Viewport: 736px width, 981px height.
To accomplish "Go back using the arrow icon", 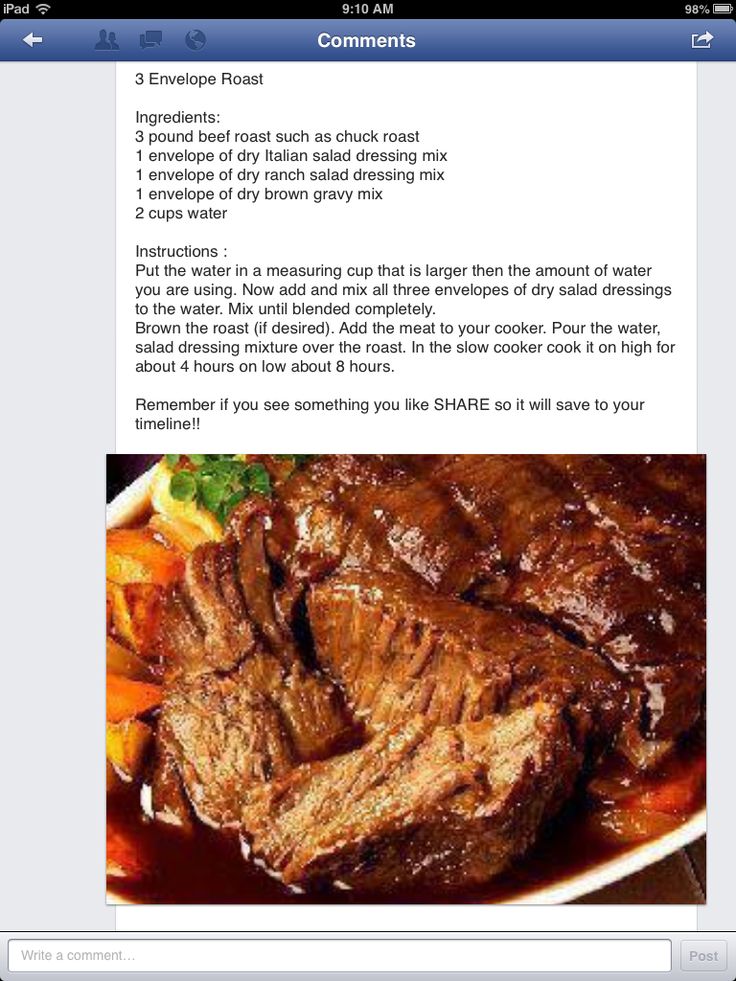I will [33, 40].
